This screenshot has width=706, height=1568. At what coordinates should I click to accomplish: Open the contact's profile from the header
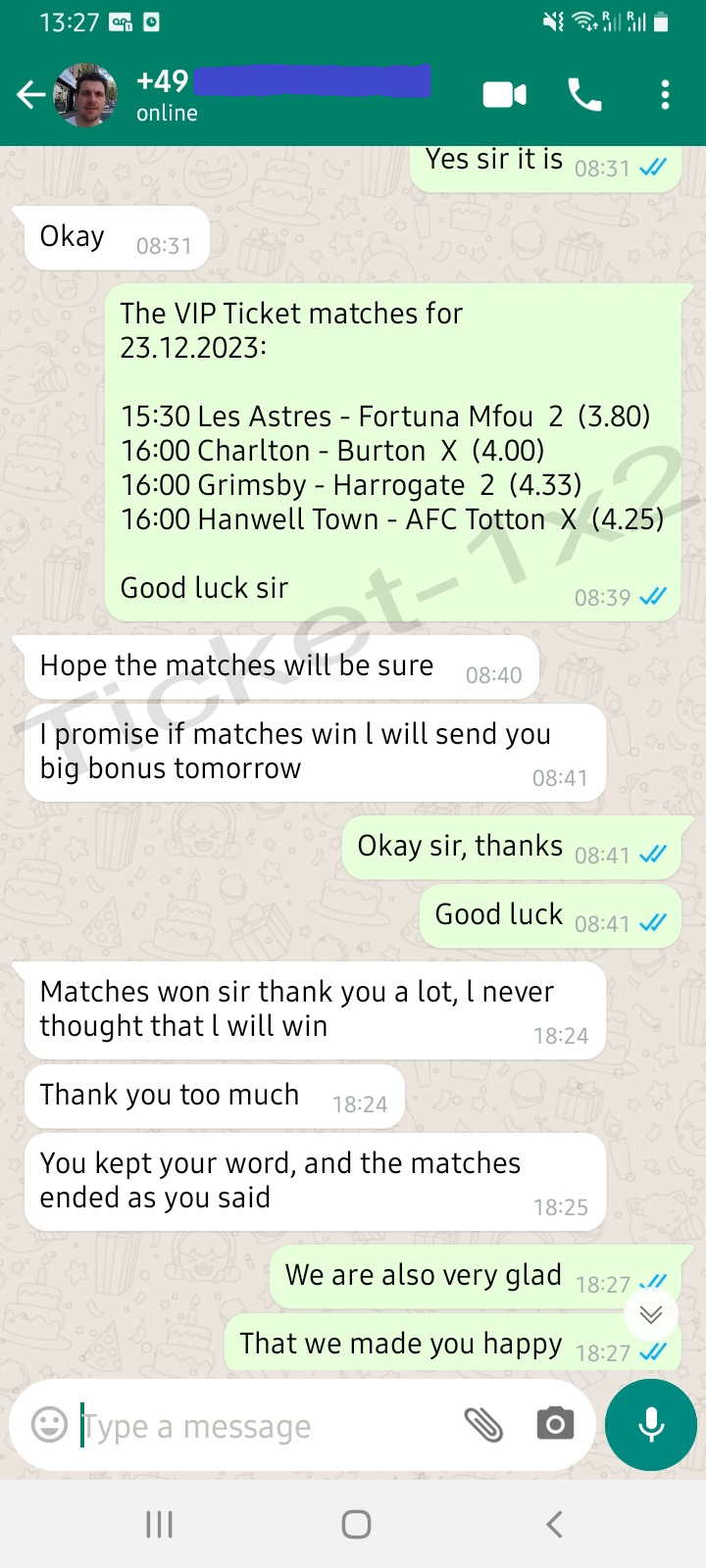click(x=84, y=95)
